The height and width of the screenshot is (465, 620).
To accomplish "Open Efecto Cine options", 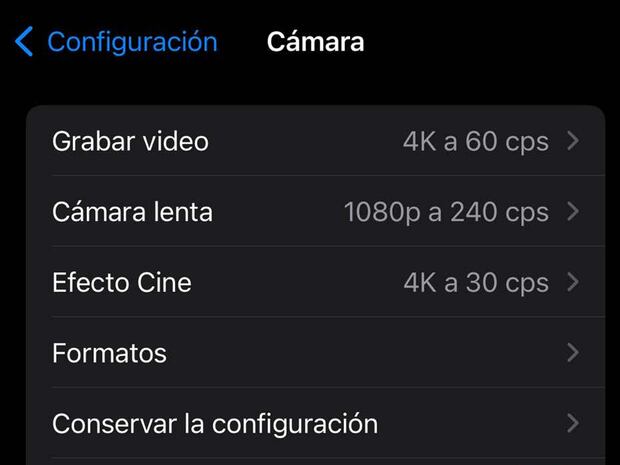I will click(315, 283).
